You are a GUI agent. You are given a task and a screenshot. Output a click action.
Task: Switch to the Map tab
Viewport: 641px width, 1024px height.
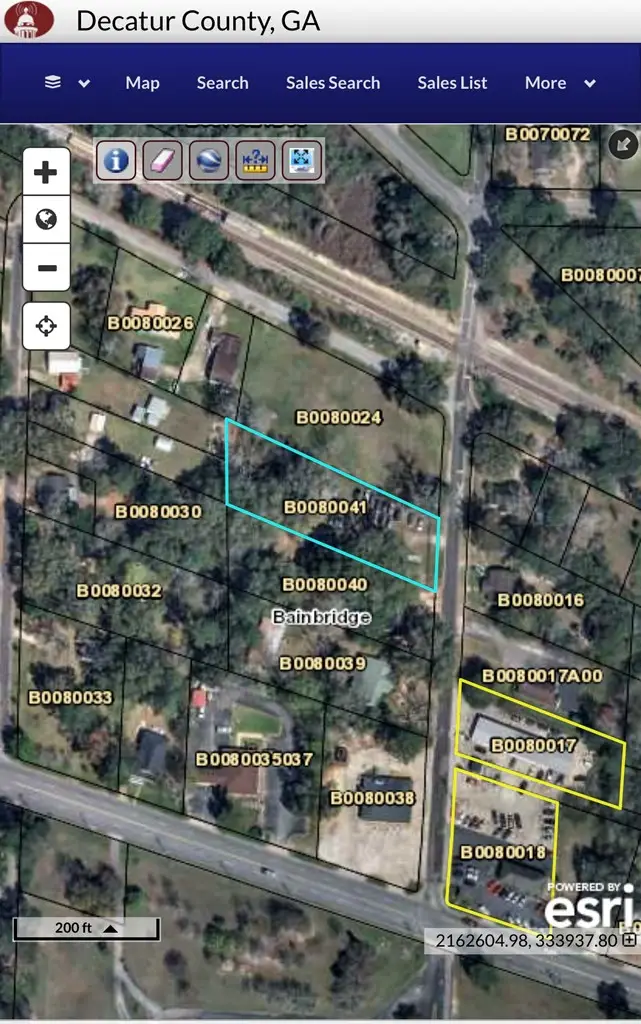[142, 83]
